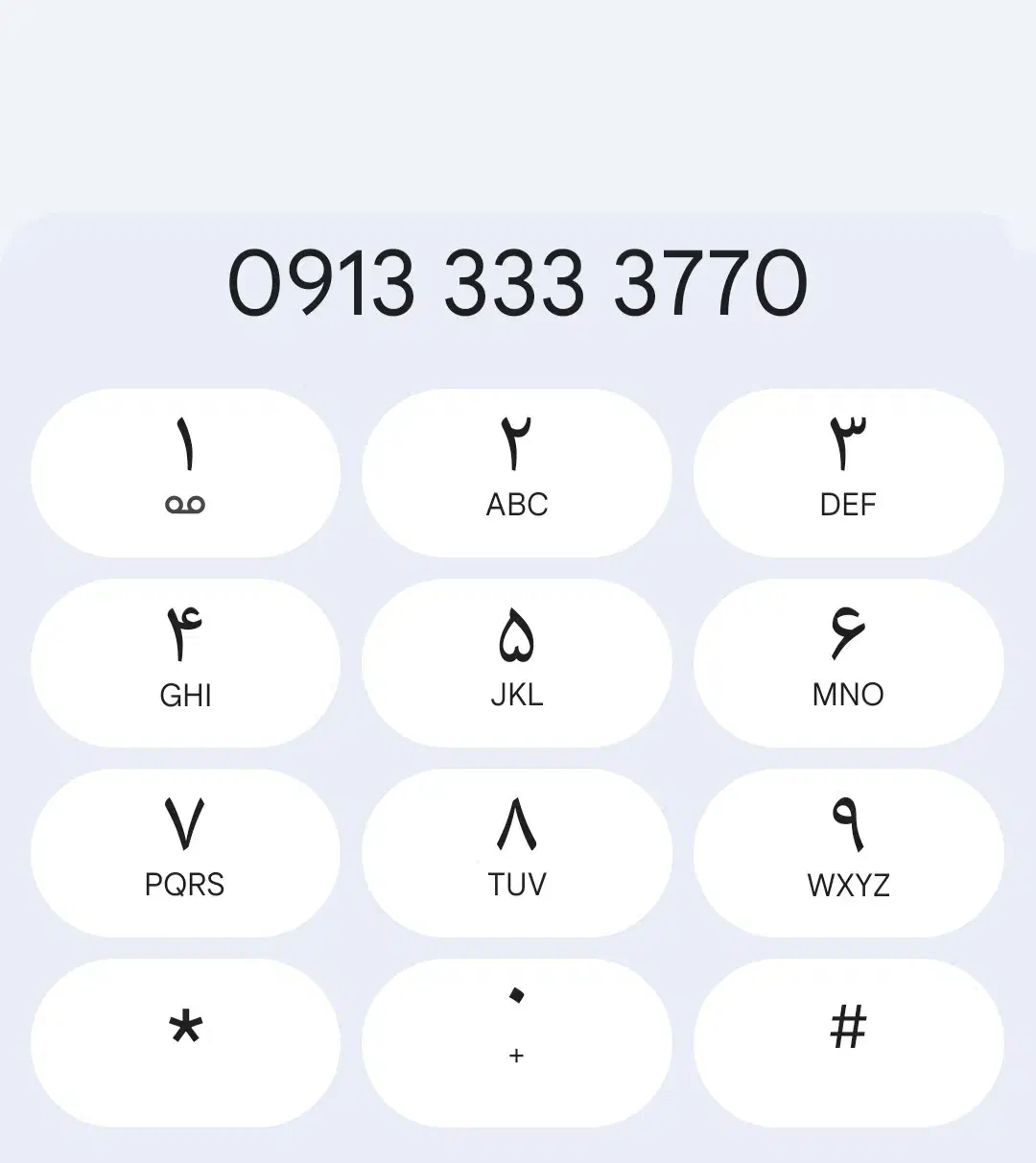Tap the 4 GHI key

click(x=185, y=663)
